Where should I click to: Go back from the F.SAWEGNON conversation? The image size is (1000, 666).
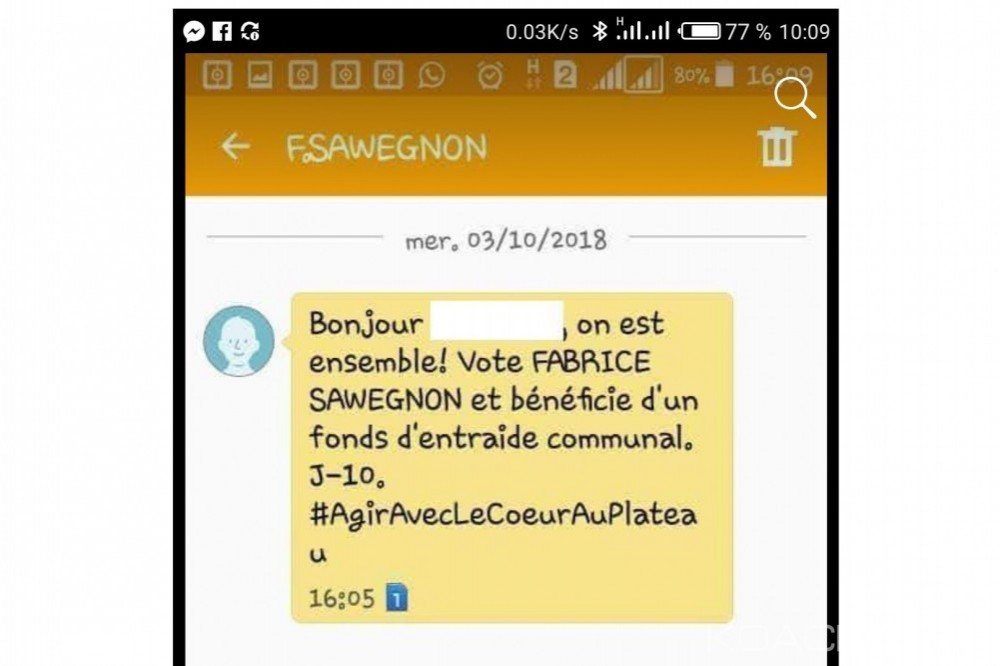[x=235, y=147]
